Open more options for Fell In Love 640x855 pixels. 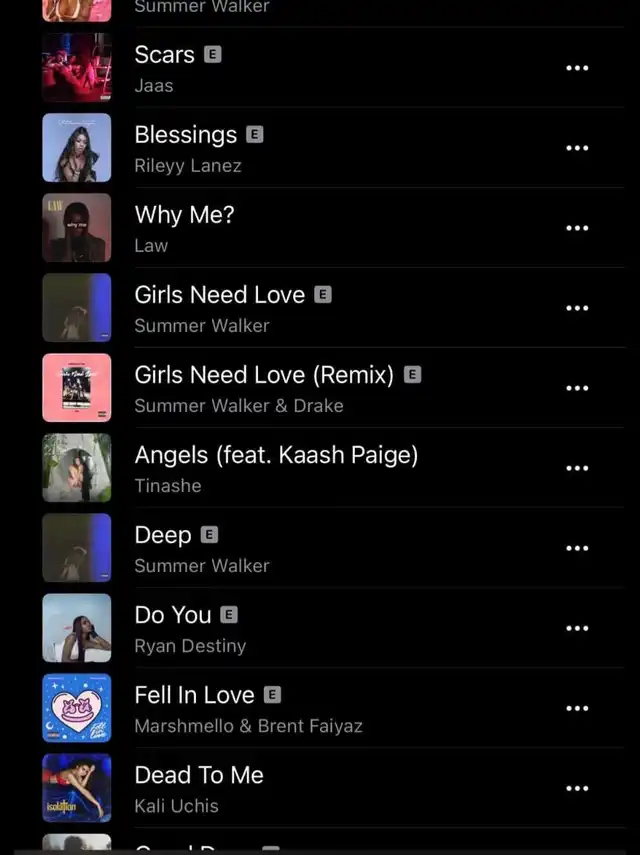pos(577,708)
